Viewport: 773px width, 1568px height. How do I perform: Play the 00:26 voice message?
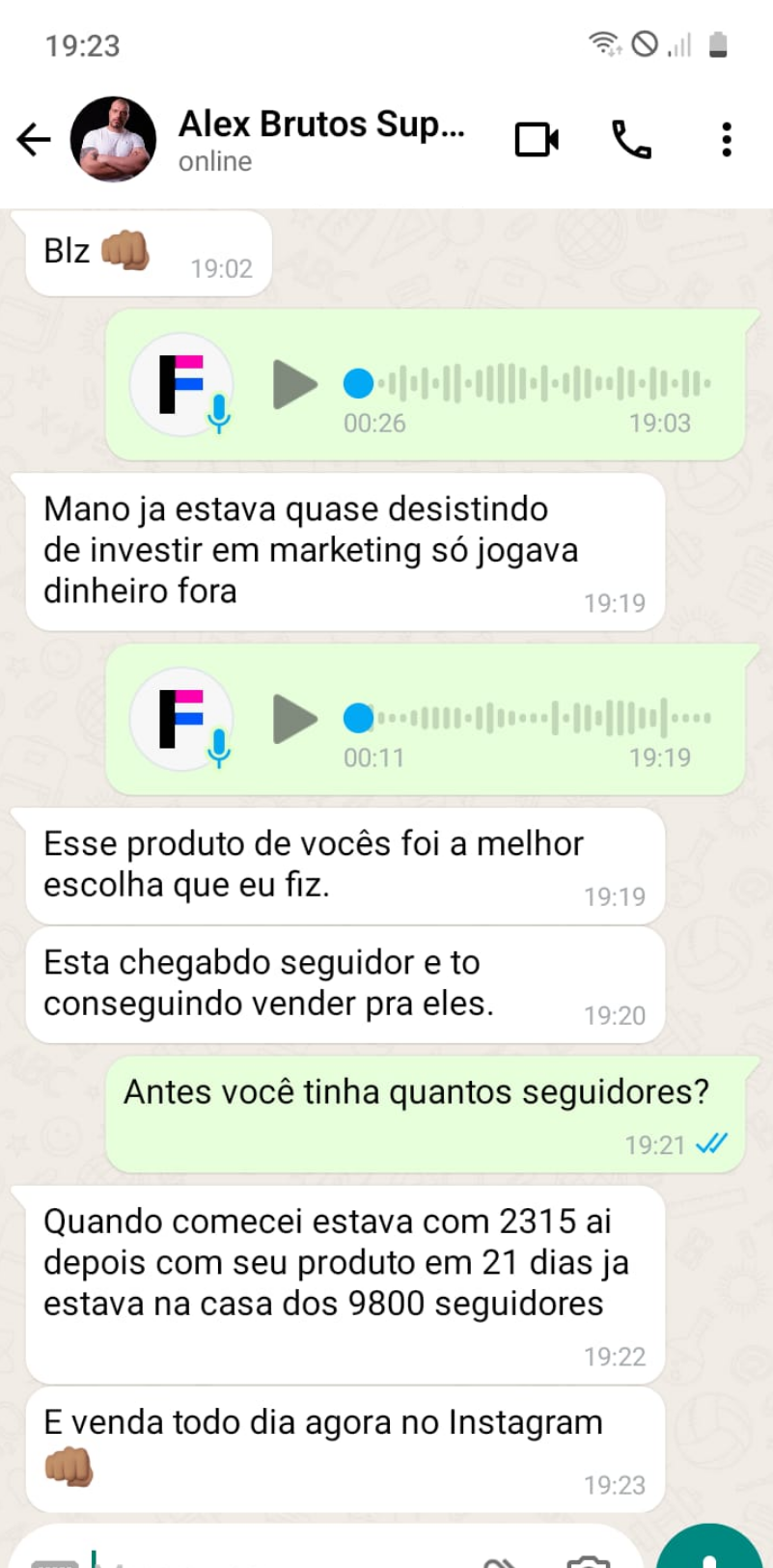[x=294, y=384]
